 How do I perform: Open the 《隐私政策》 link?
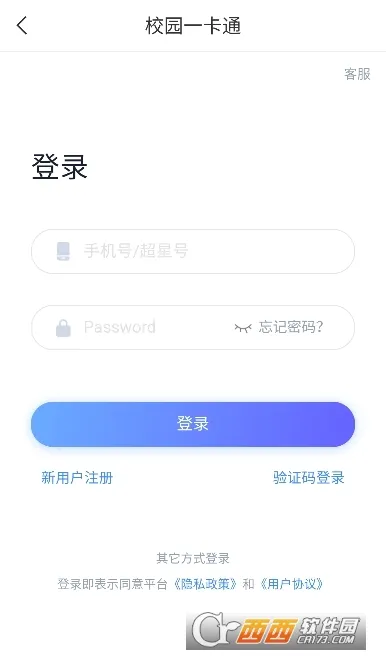coord(205,584)
